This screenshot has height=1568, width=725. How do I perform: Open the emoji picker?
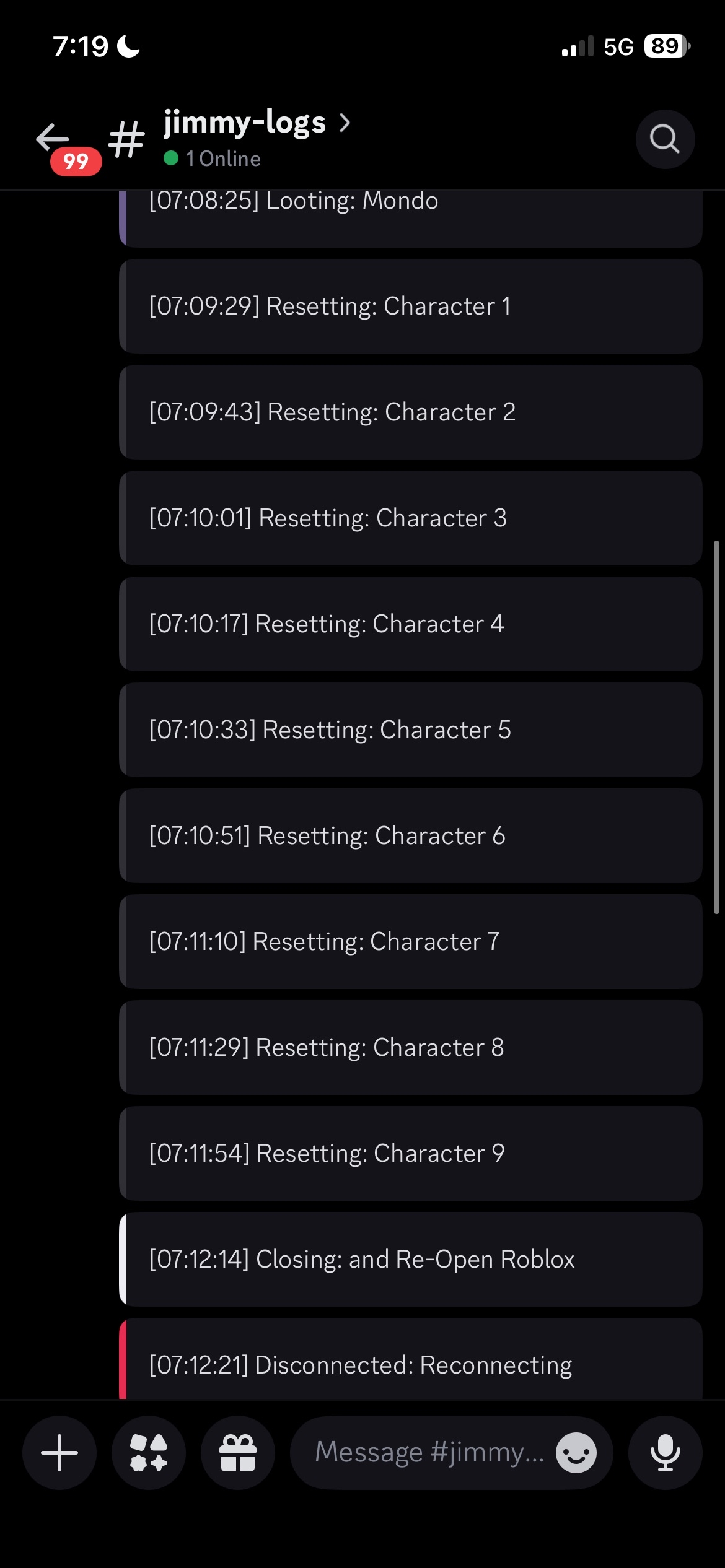(x=576, y=1452)
